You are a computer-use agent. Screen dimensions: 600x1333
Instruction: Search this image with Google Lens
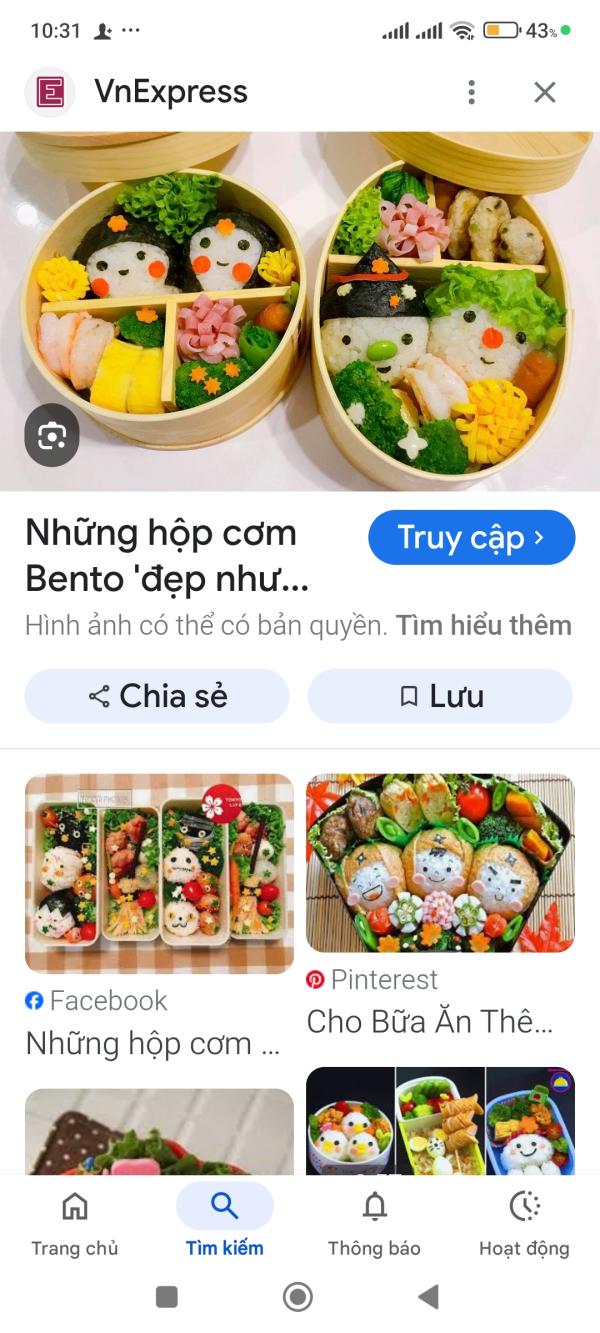(52, 435)
